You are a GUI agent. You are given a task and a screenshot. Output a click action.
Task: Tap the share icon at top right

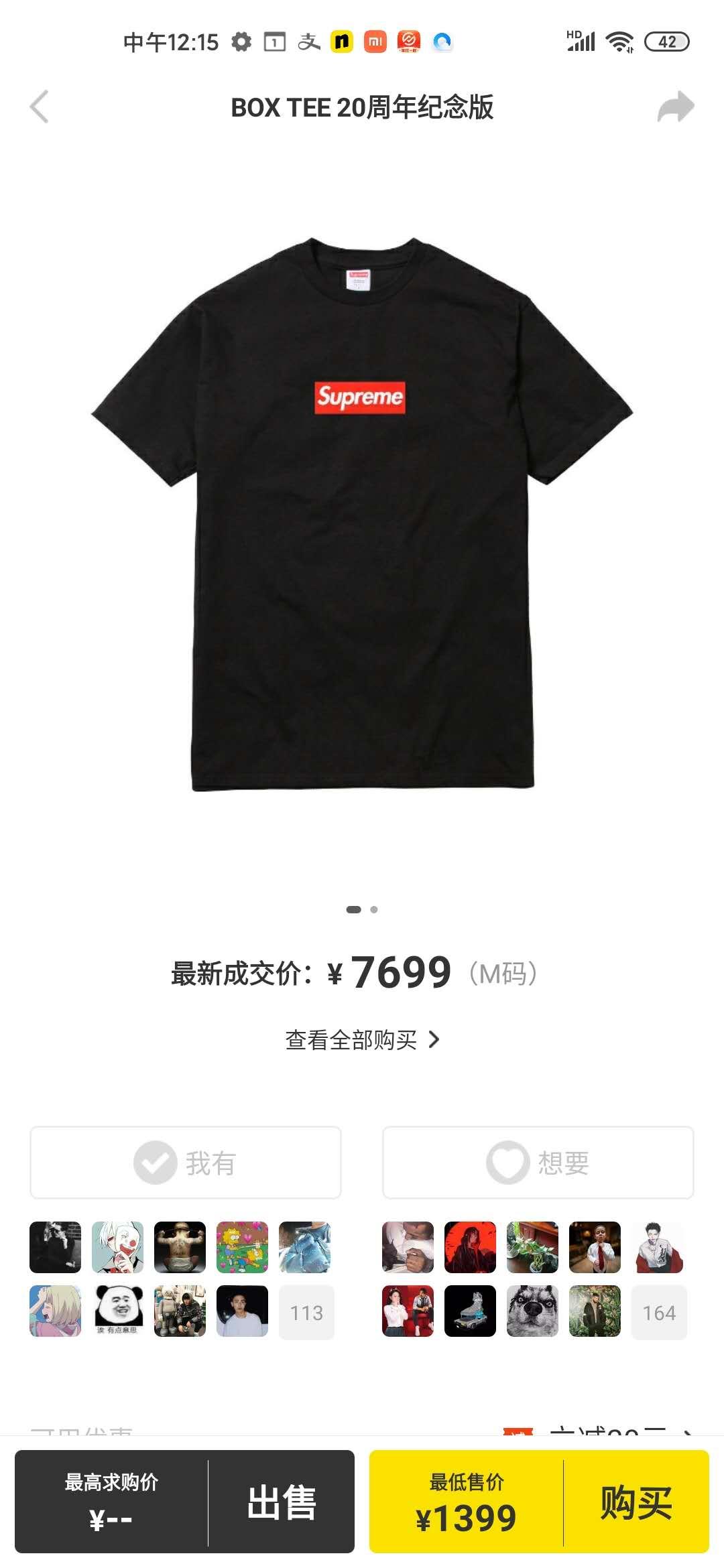pyautogui.click(x=677, y=105)
